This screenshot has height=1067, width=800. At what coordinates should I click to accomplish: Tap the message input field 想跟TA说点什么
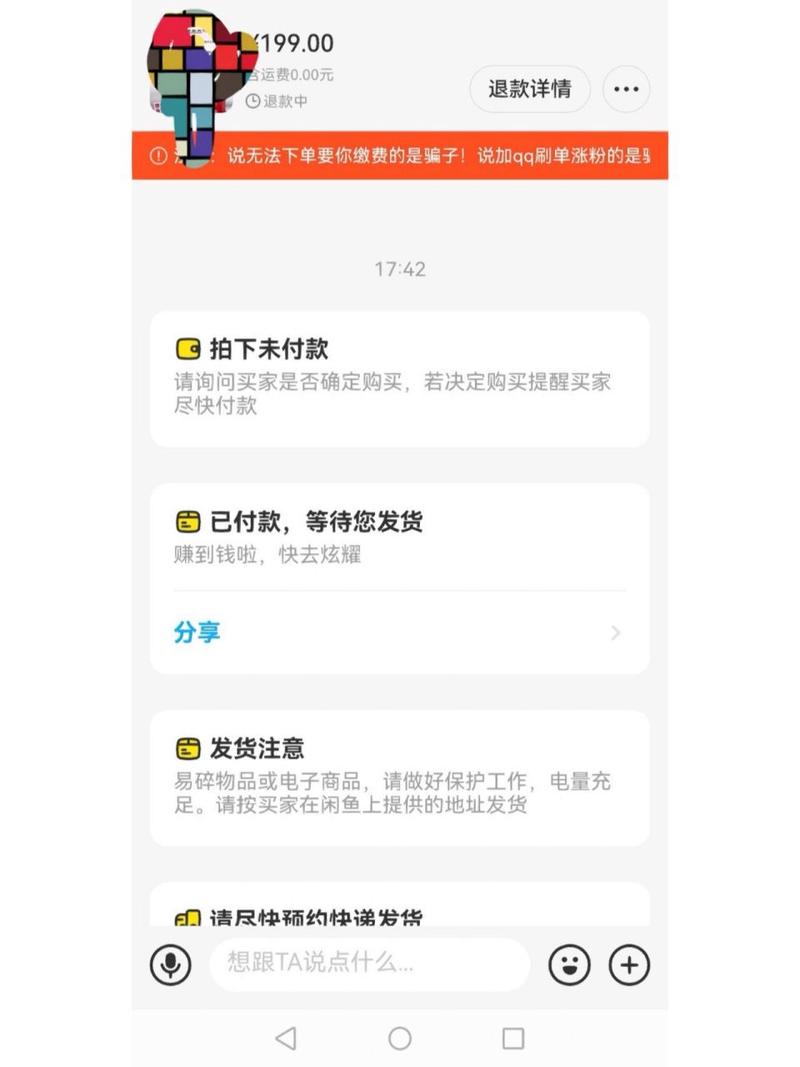(x=370, y=964)
